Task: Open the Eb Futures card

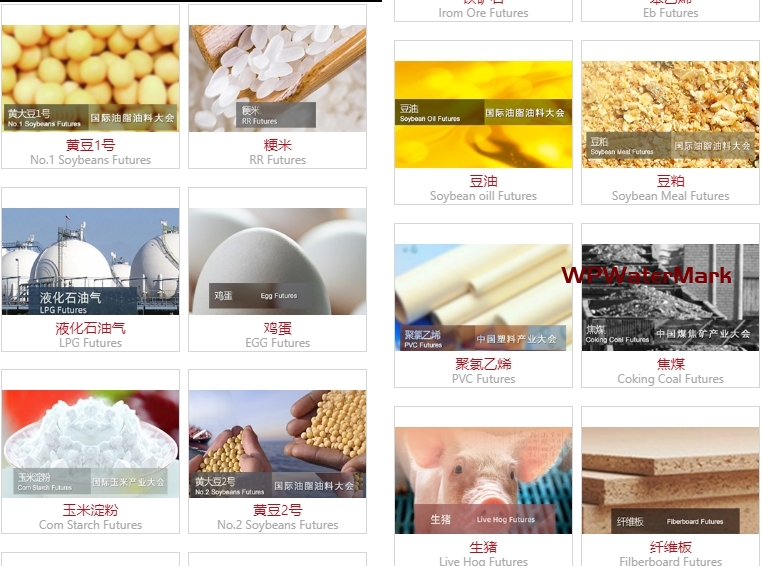Action: [670, 10]
